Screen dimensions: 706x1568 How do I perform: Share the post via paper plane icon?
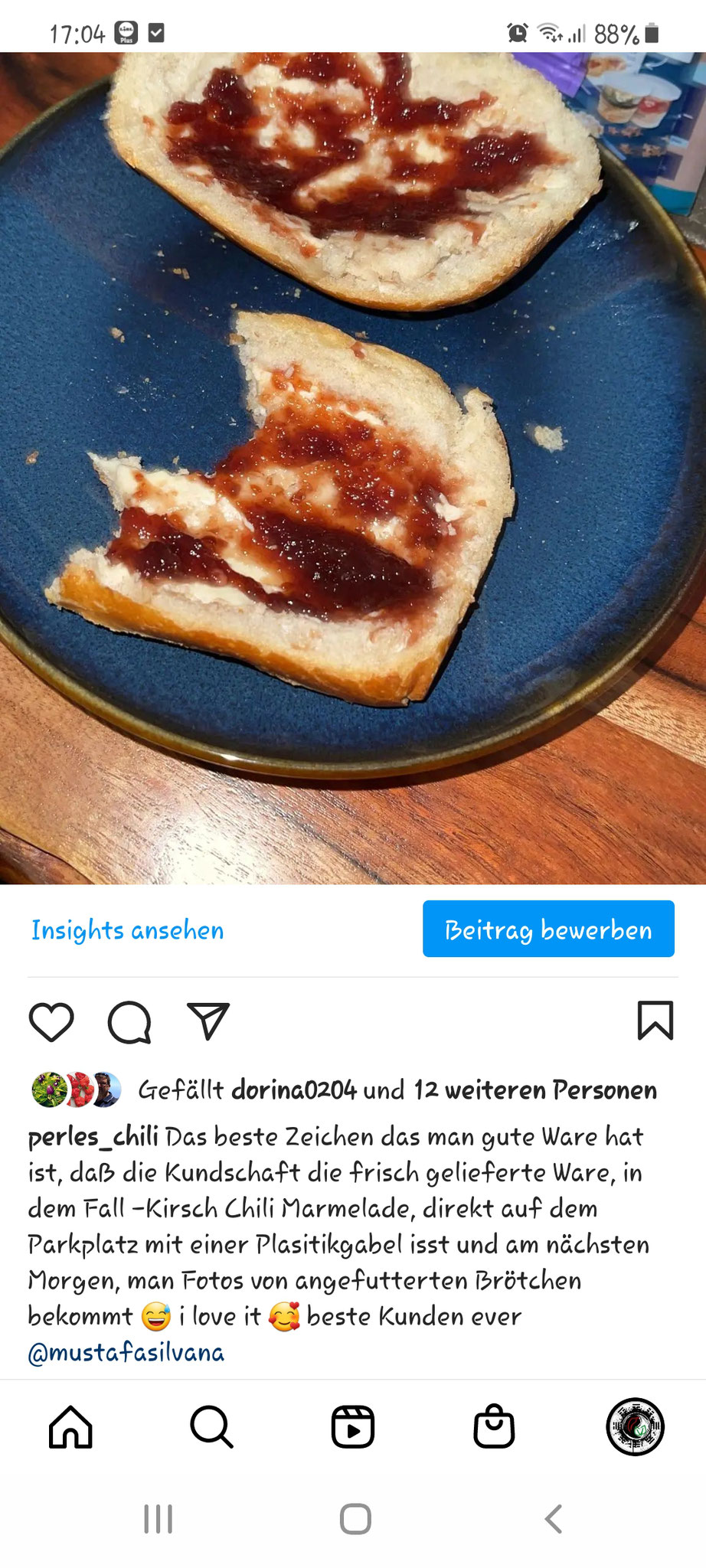[x=208, y=1021]
